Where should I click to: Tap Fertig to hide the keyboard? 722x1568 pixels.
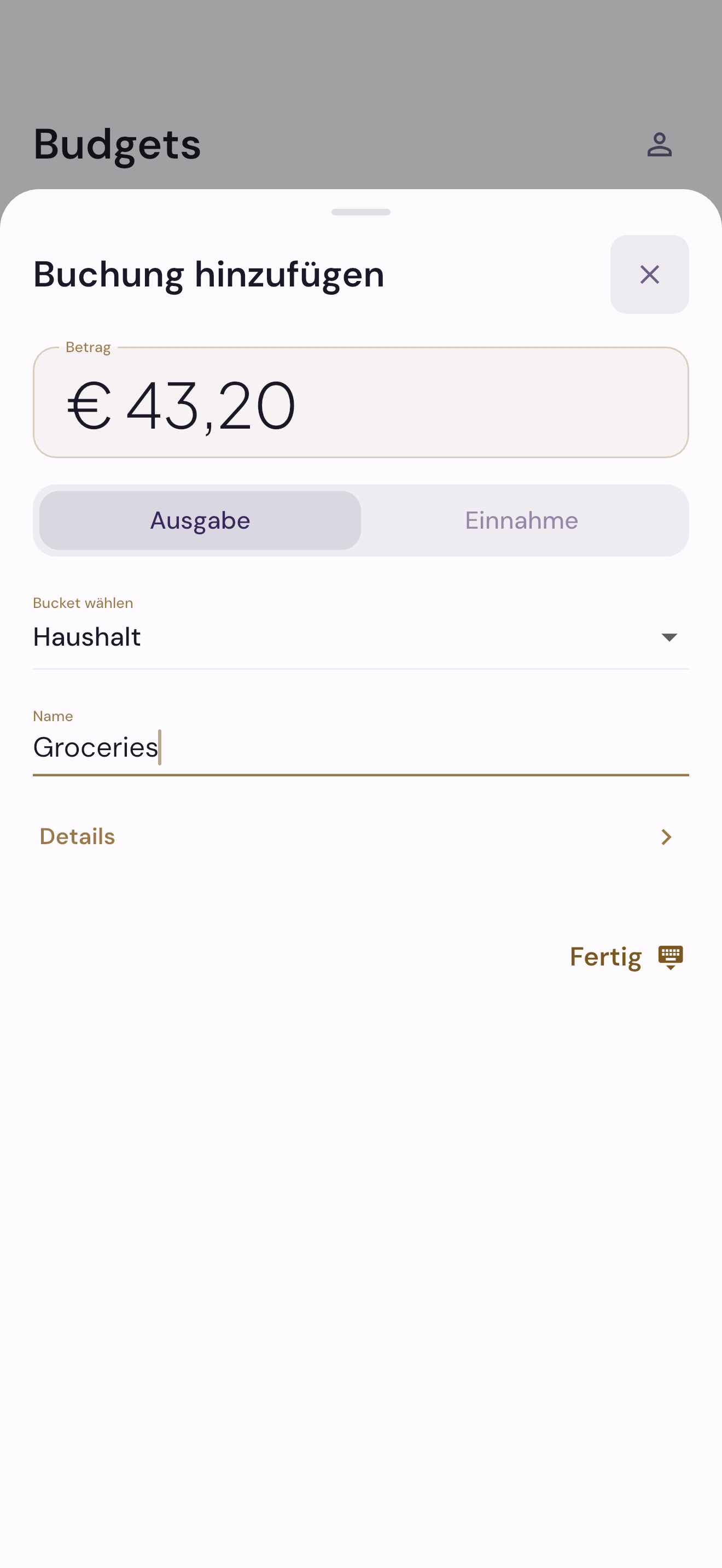(x=626, y=957)
